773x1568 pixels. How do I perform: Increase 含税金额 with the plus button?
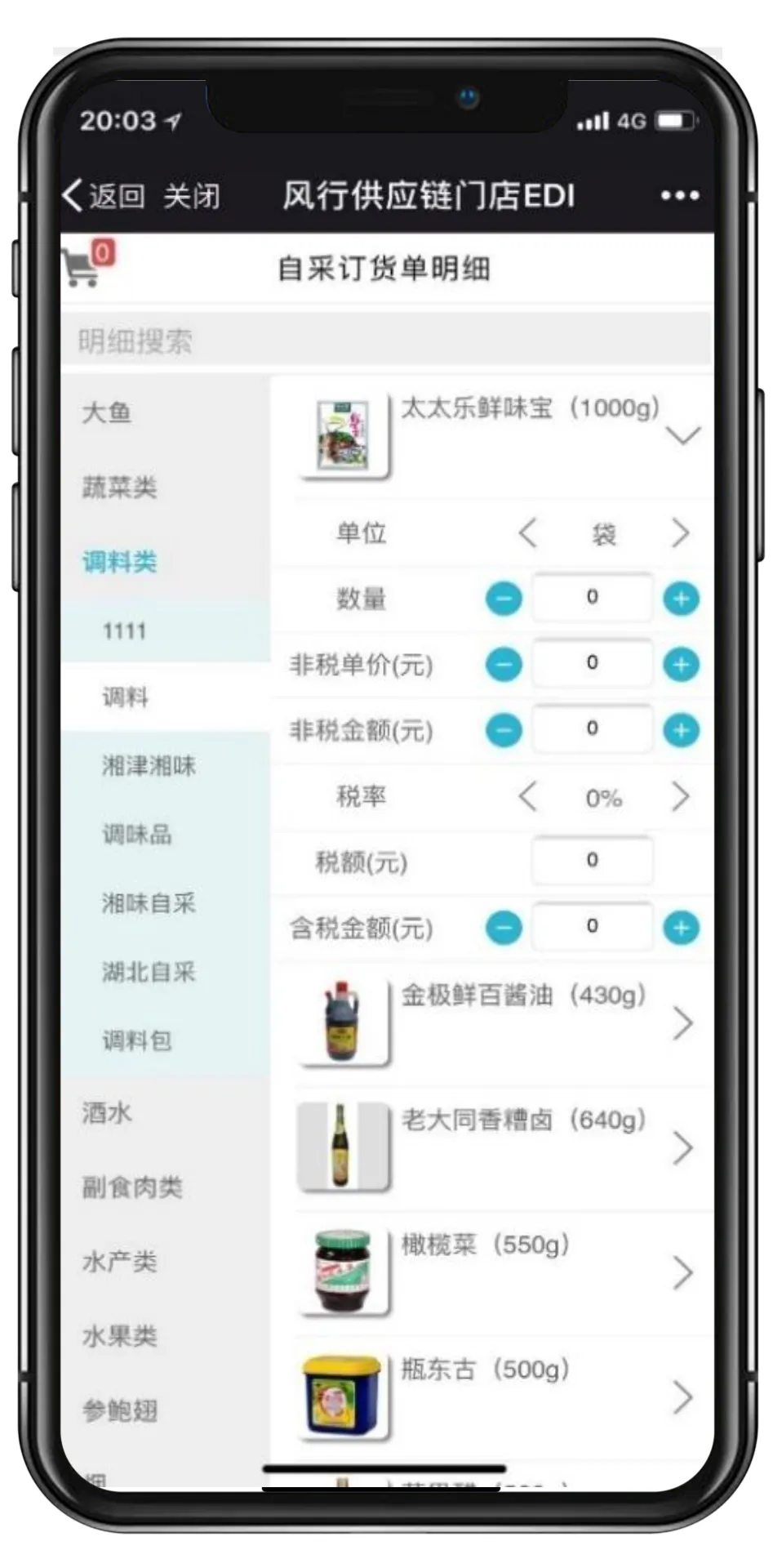point(681,928)
